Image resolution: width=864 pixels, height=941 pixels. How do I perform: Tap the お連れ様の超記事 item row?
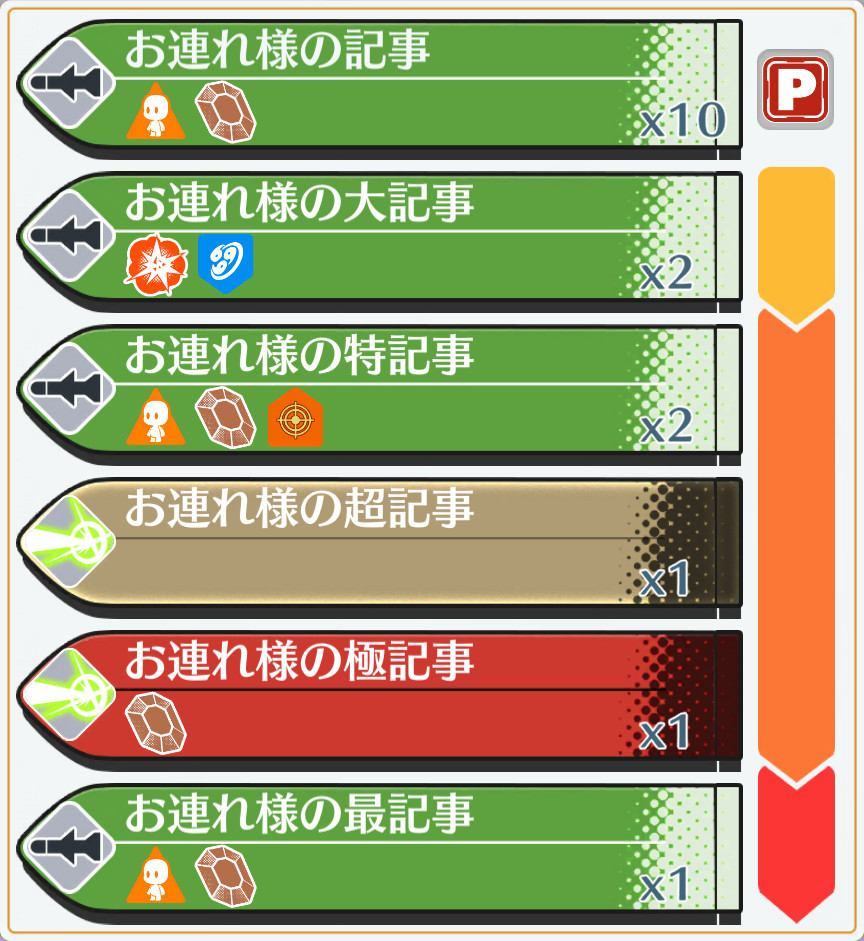(x=380, y=544)
